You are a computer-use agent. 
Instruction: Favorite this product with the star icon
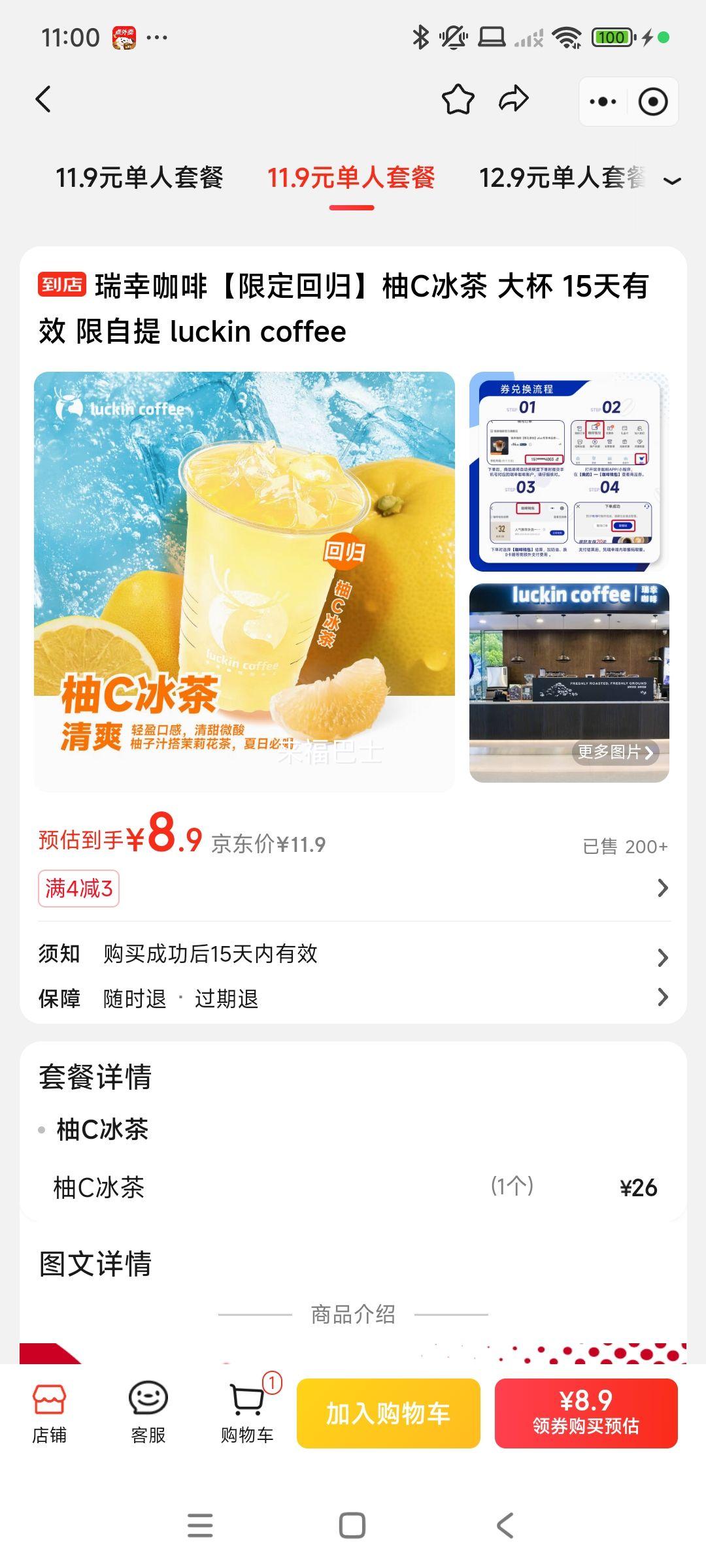(458, 100)
